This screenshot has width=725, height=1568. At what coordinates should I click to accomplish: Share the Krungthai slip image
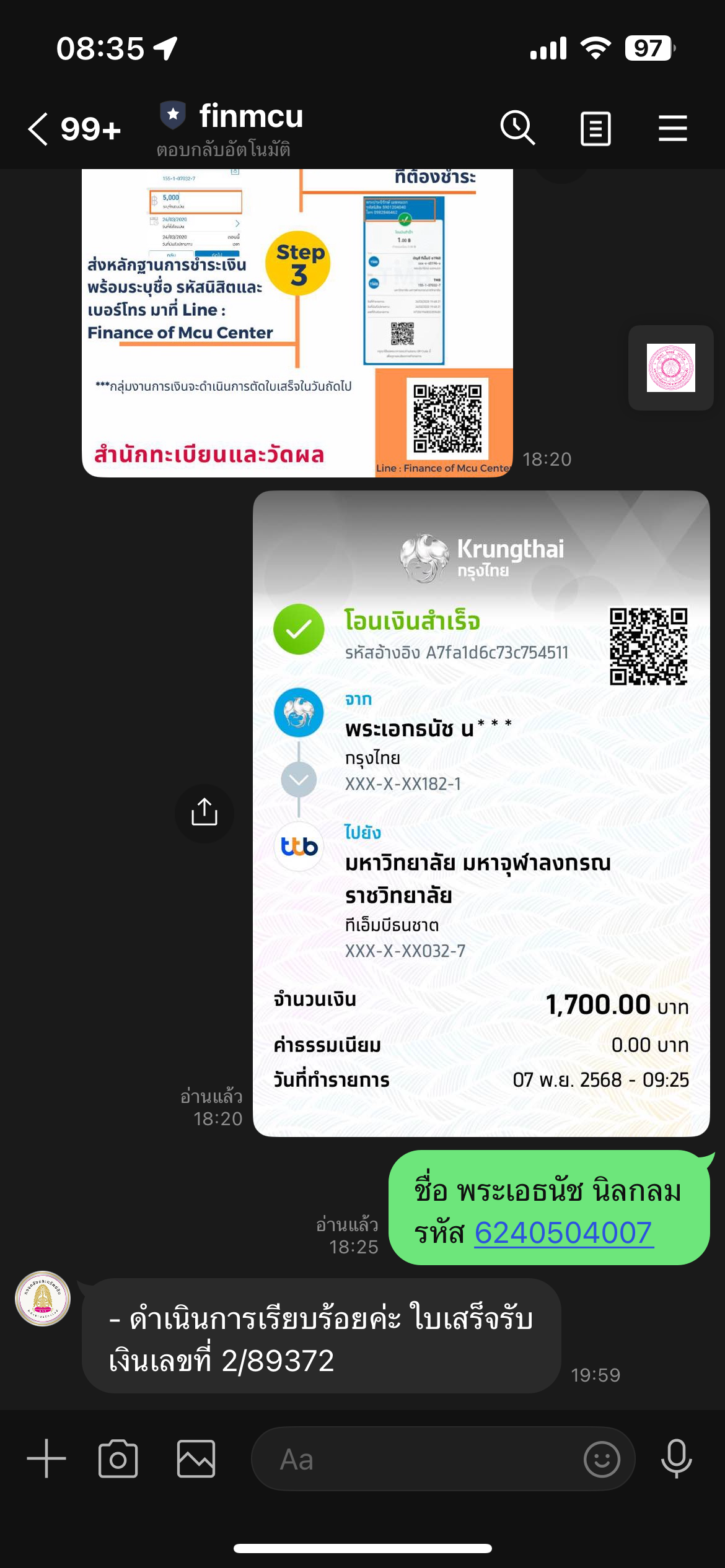point(204,812)
